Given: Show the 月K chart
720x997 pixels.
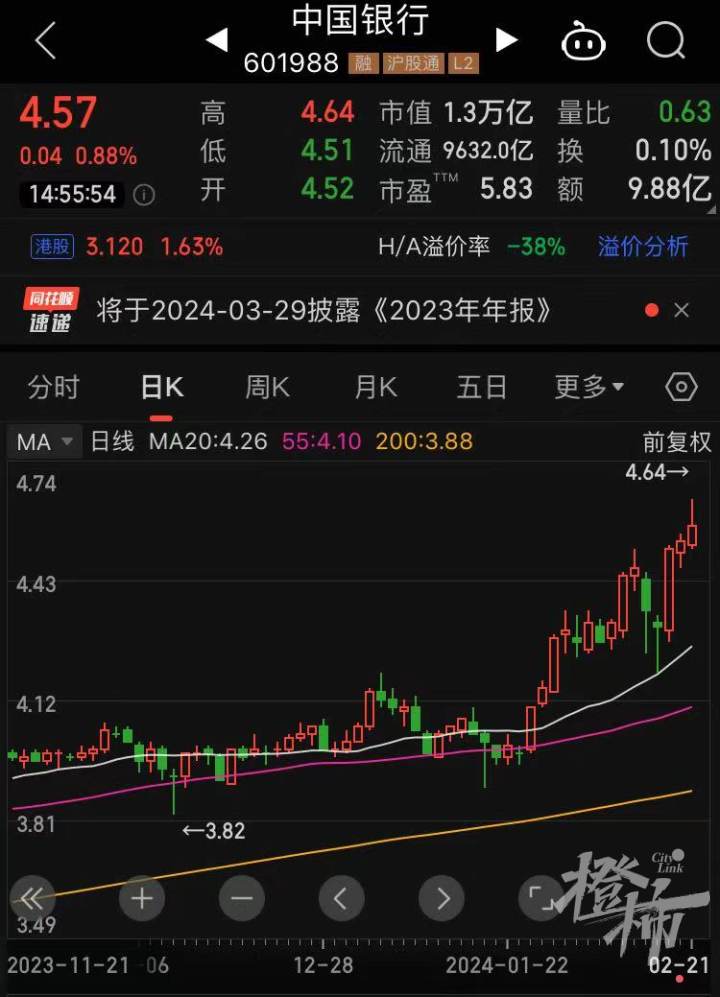Looking at the screenshot, I should (376, 388).
